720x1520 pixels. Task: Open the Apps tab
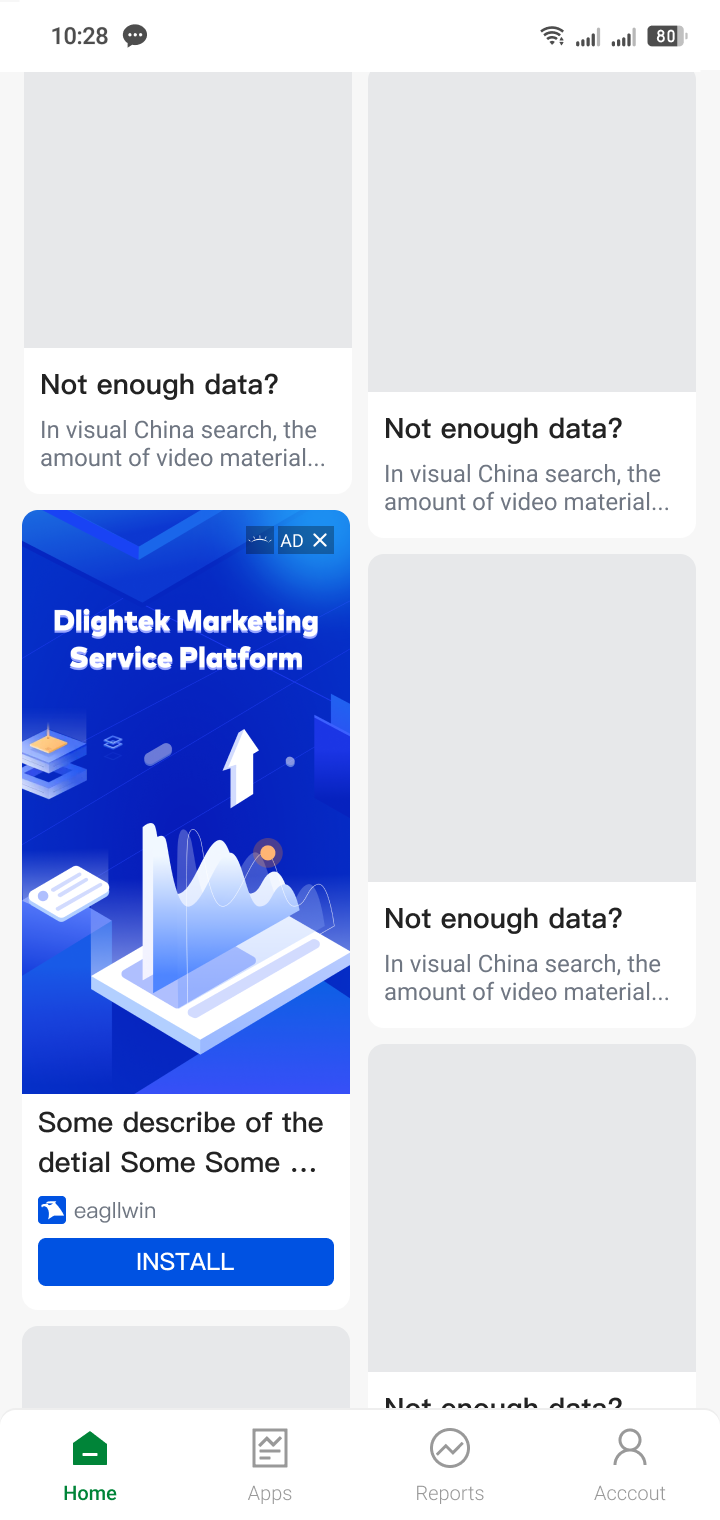point(270,1465)
